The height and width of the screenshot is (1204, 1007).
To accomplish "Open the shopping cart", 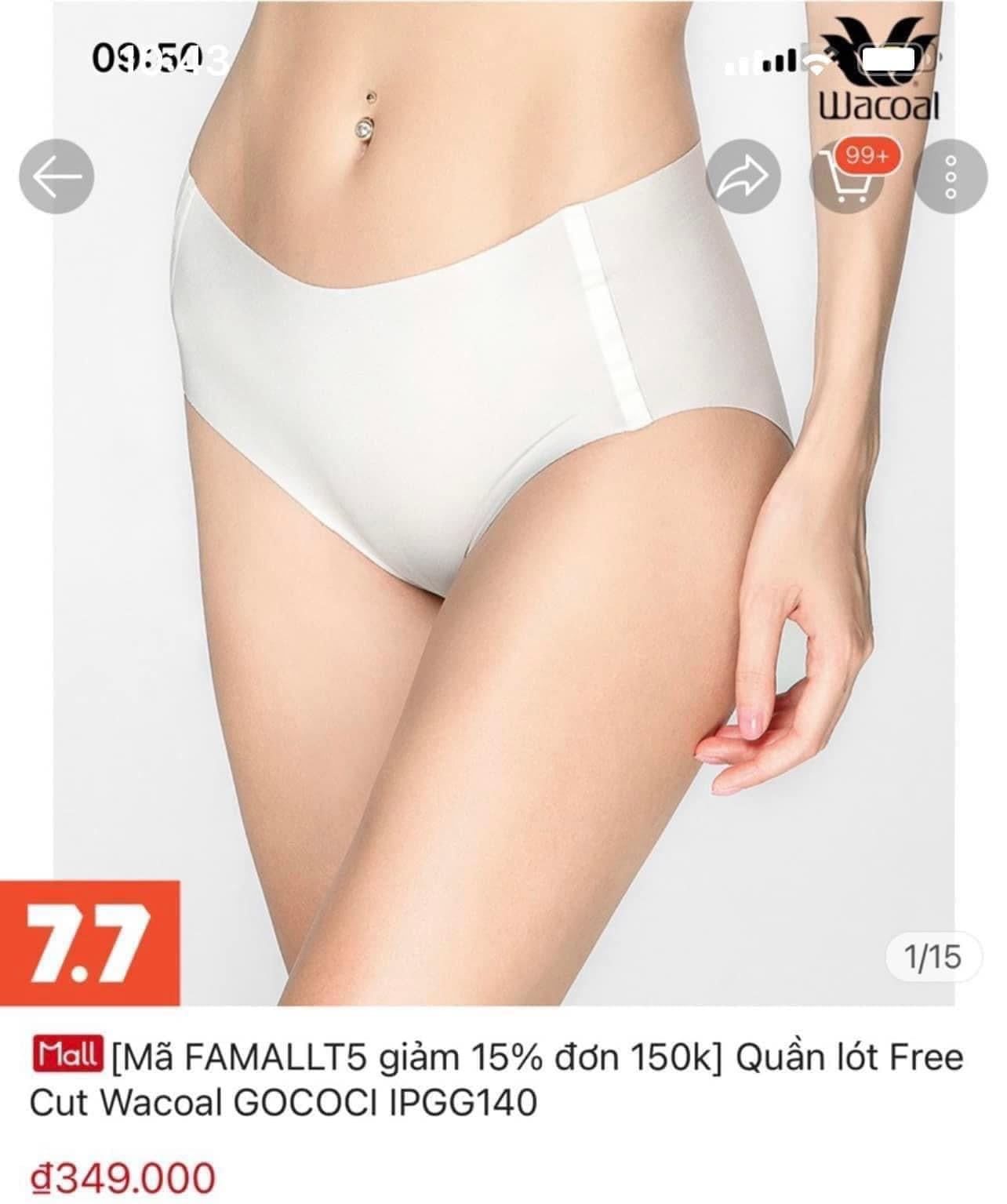I will pos(847,176).
